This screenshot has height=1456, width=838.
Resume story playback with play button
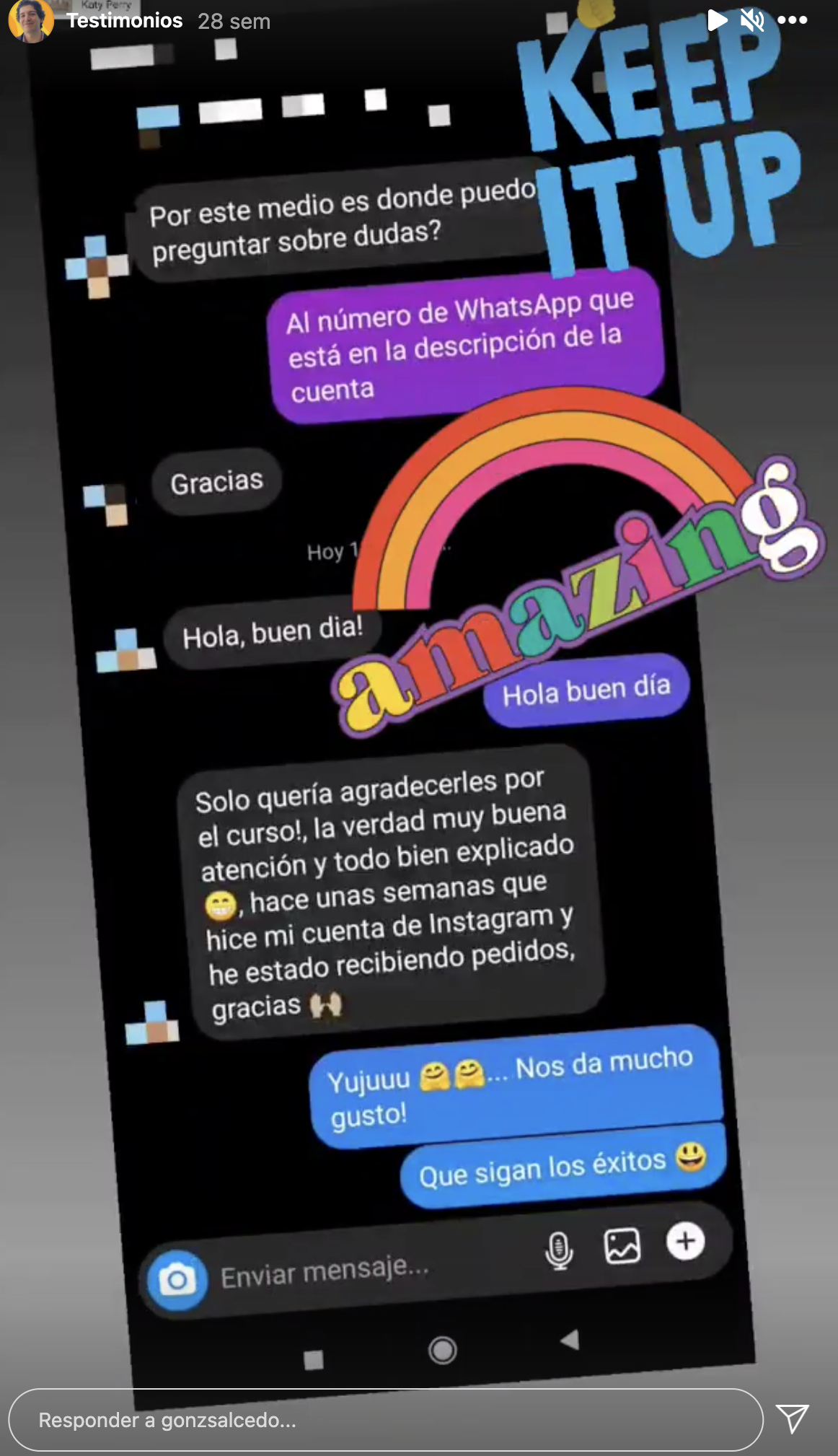(x=716, y=20)
